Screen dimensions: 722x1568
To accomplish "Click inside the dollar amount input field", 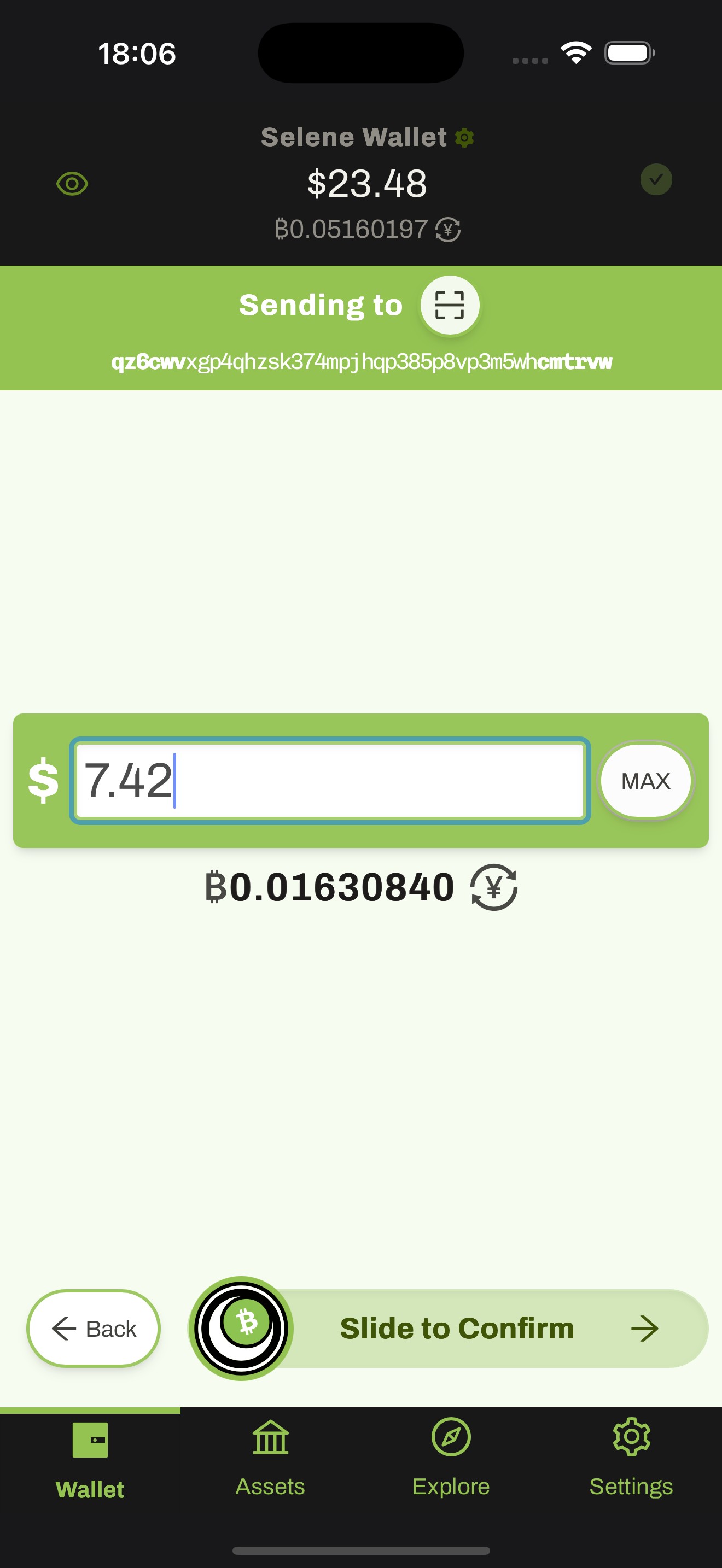I will (330, 781).
